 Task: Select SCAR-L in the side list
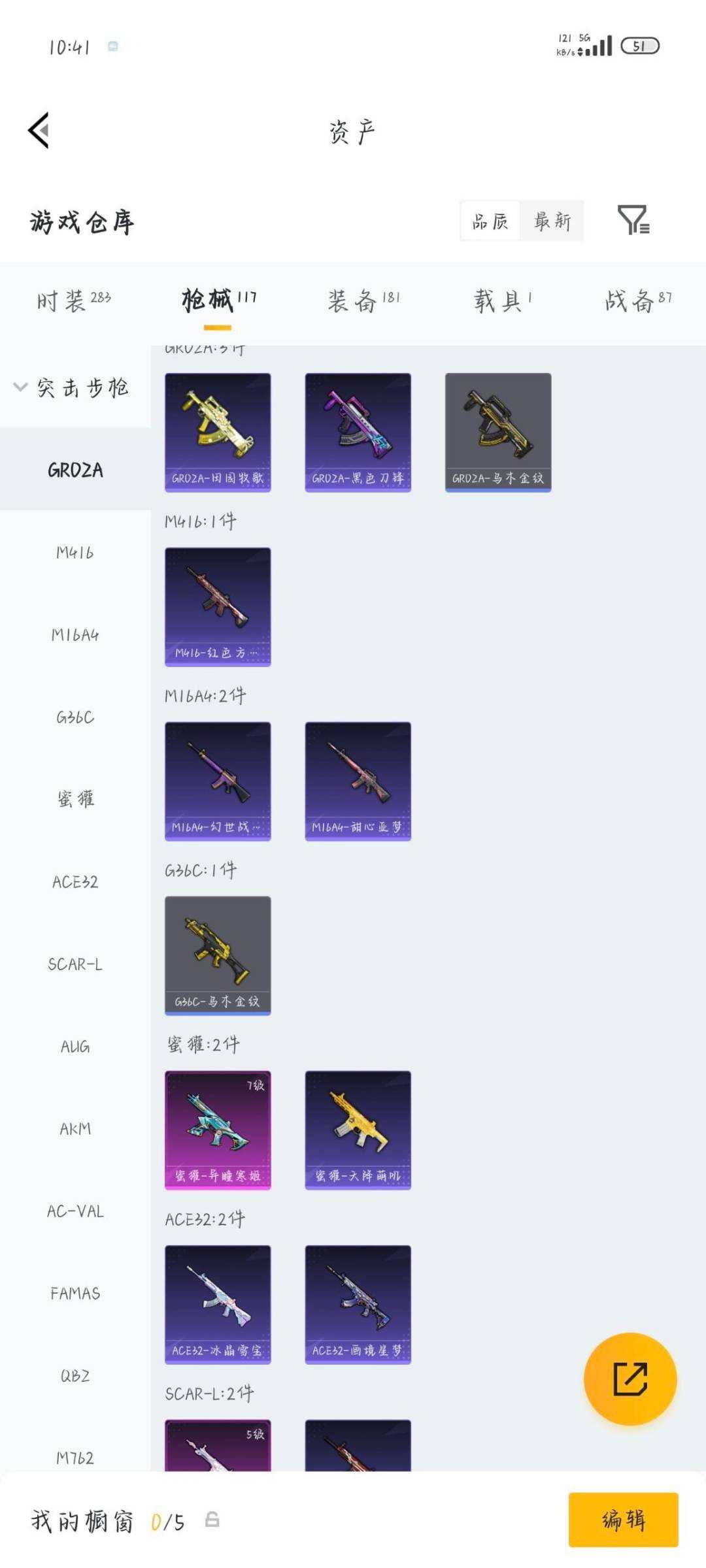(75, 964)
